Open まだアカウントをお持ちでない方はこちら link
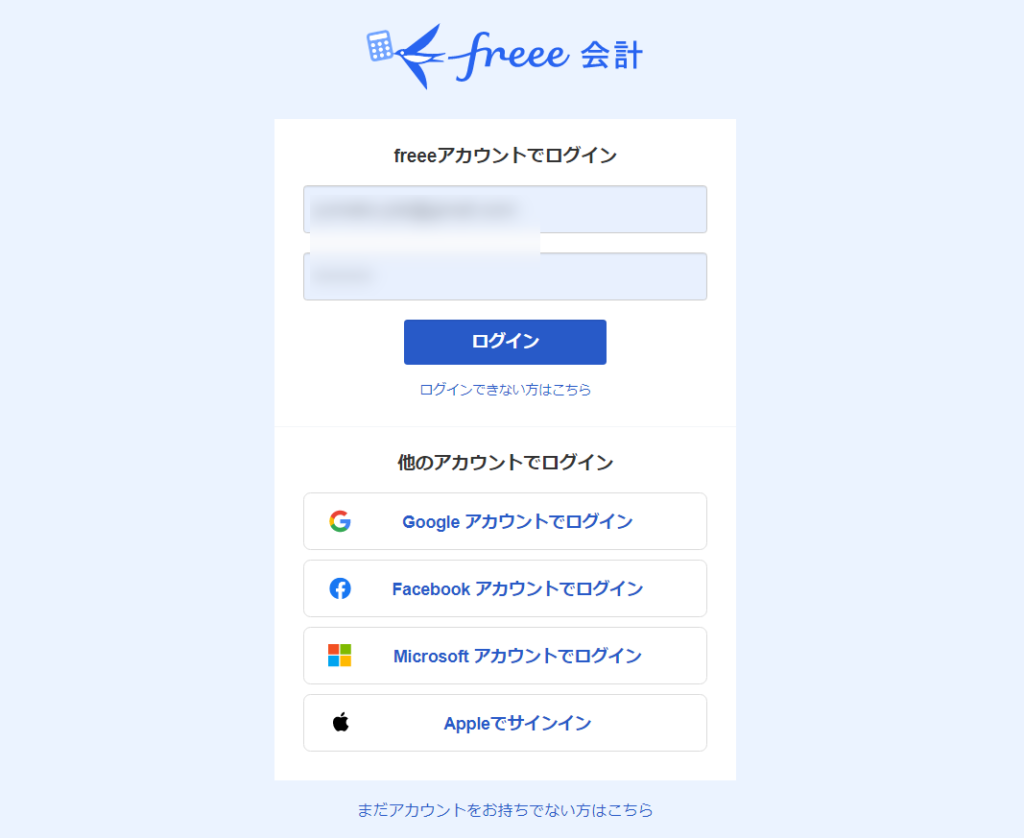 [505, 810]
